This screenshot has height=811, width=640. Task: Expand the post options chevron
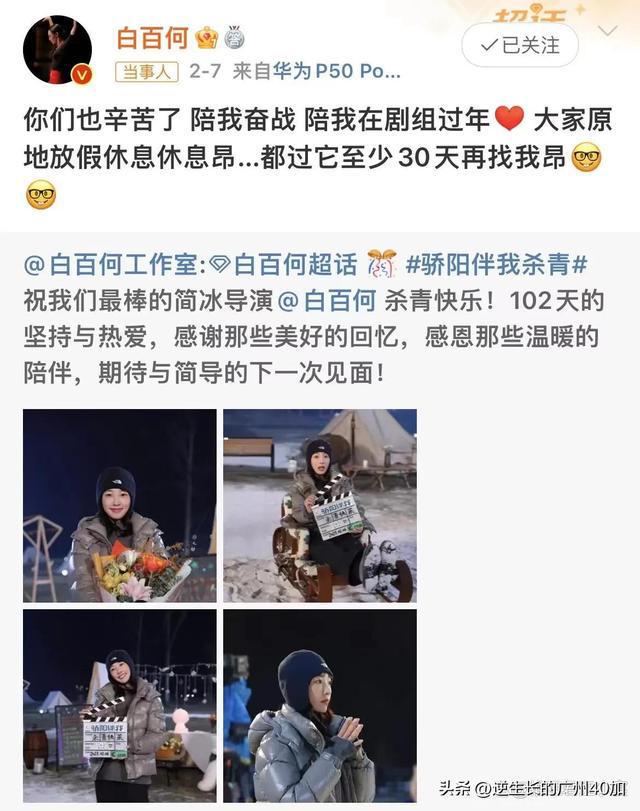(x=607, y=31)
